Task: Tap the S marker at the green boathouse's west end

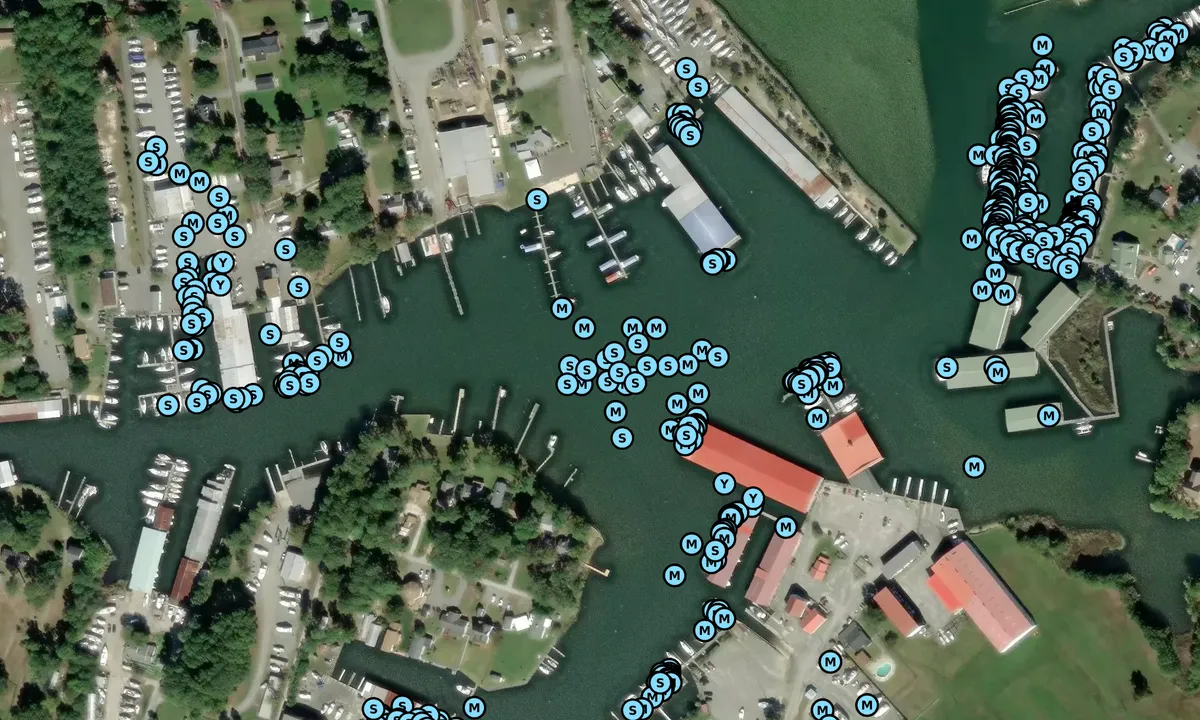Action: click(946, 368)
